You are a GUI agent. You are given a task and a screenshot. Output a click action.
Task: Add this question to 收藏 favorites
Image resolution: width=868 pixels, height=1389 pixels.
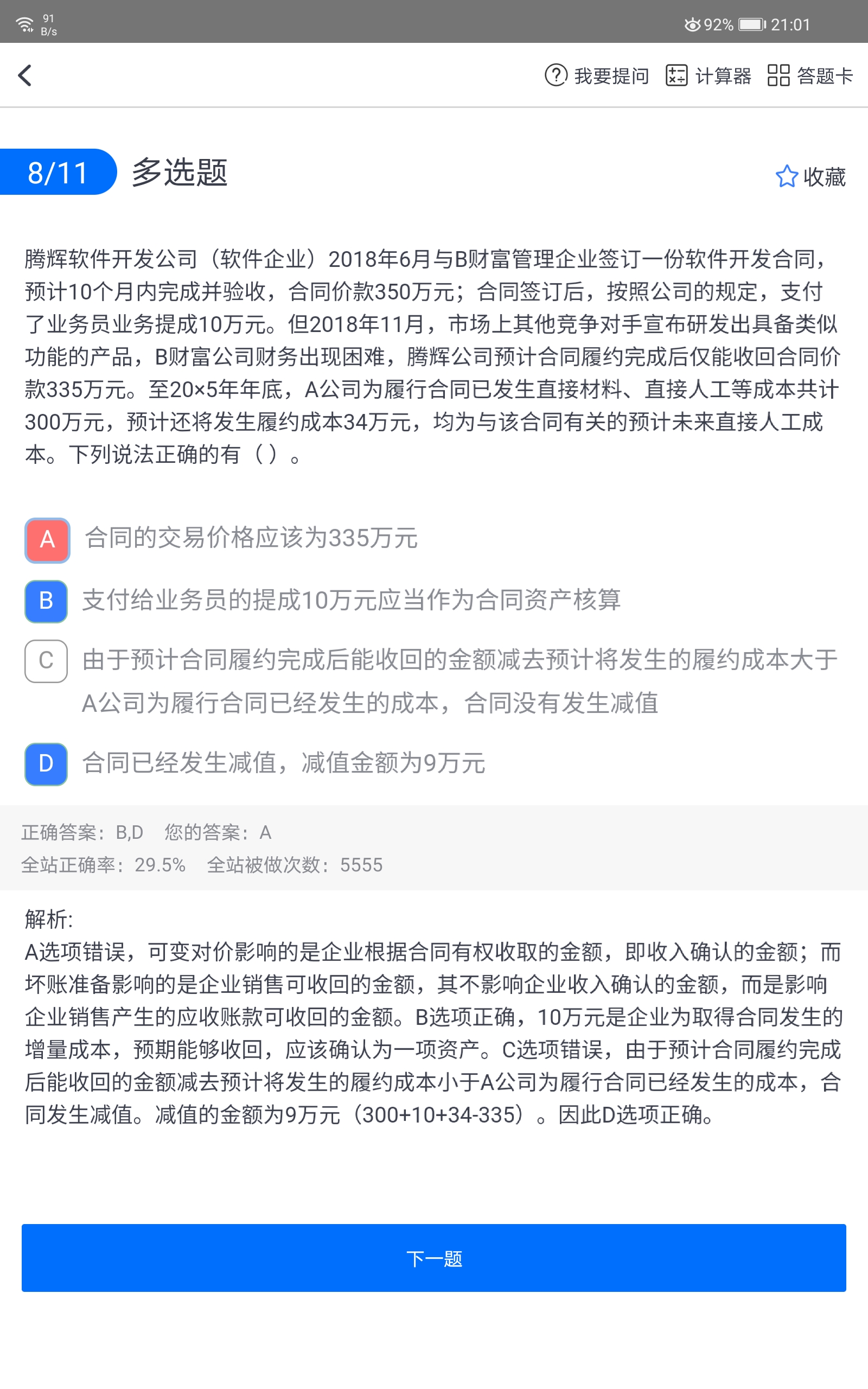click(x=810, y=177)
